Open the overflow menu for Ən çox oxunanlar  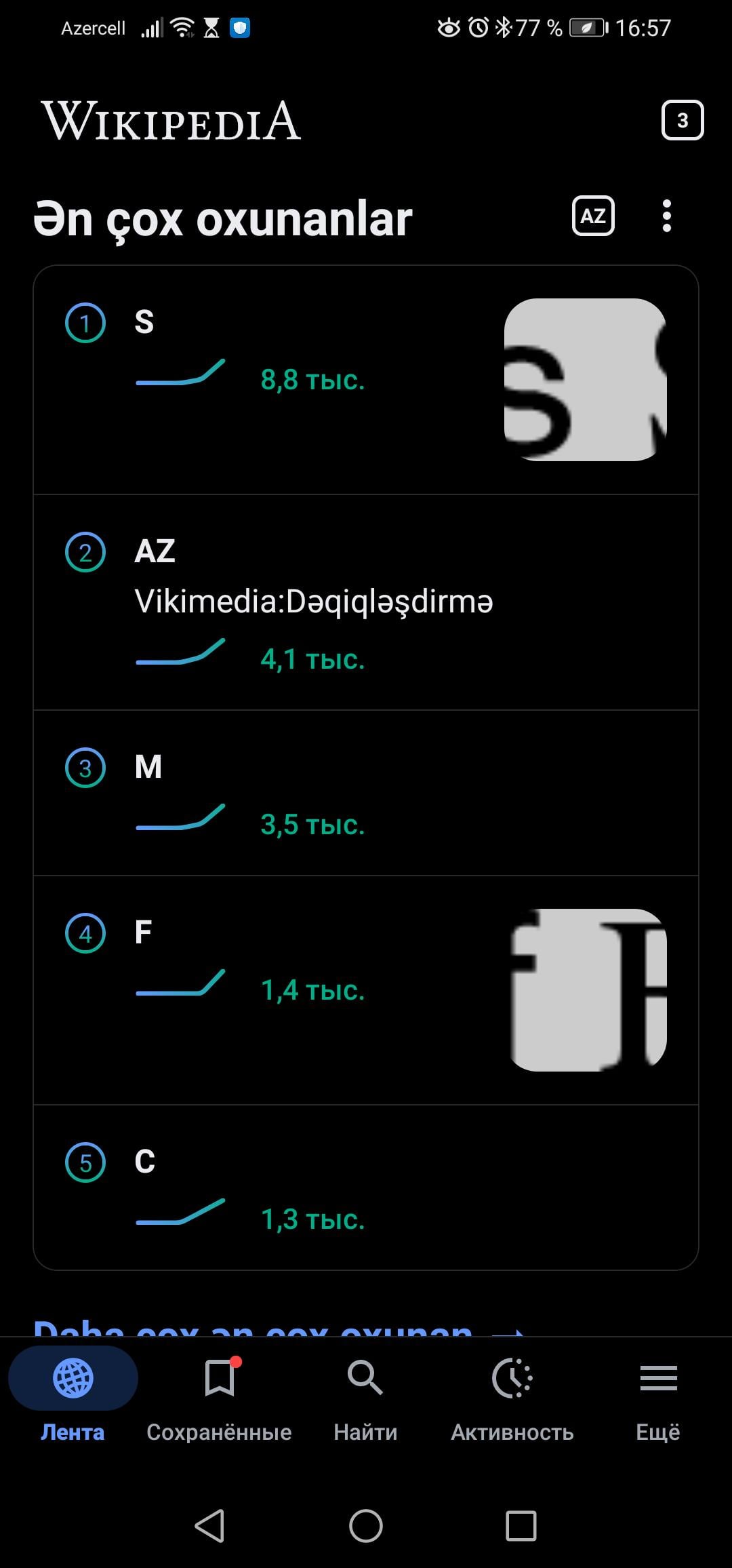[667, 216]
